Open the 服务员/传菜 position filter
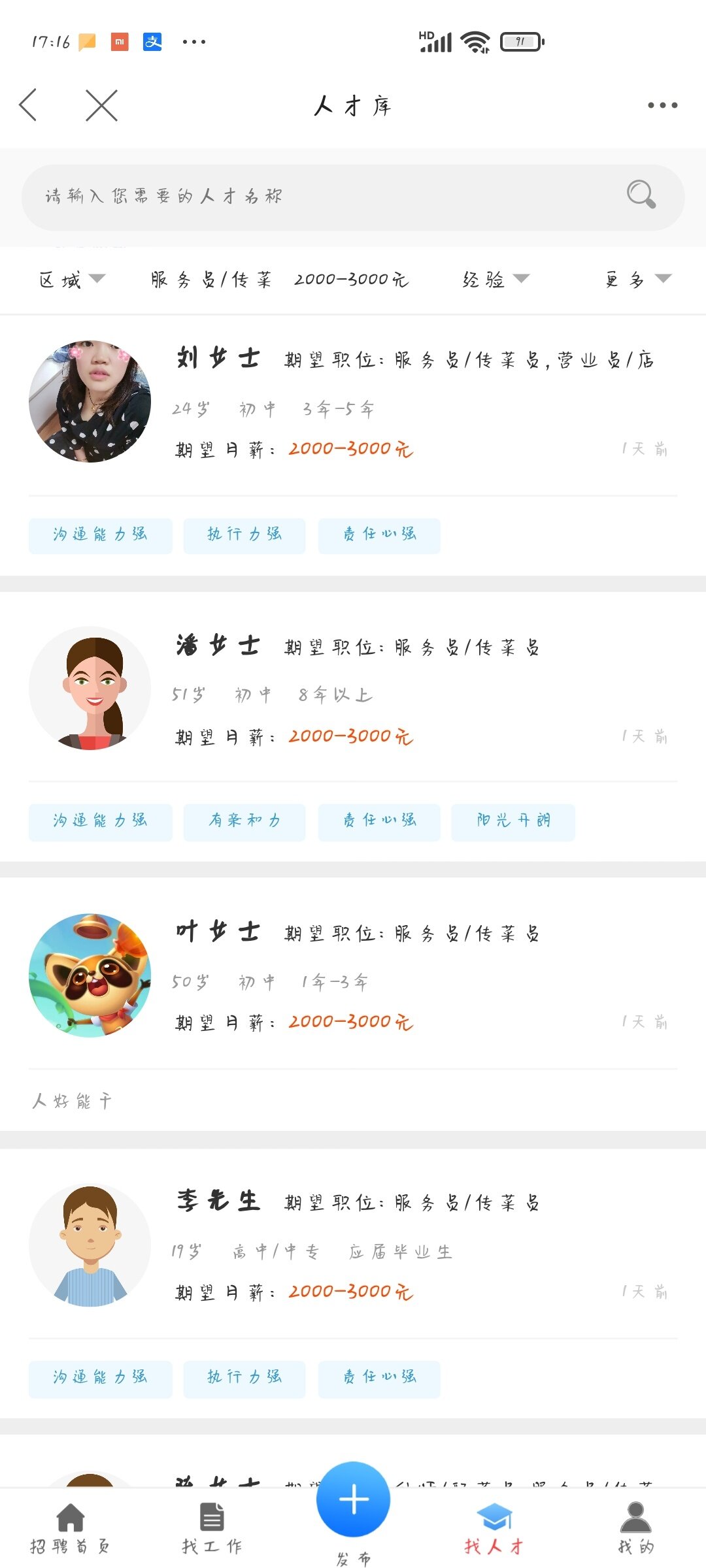The height and width of the screenshot is (1568, 706). pyautogui.click(x=210, y=280)
